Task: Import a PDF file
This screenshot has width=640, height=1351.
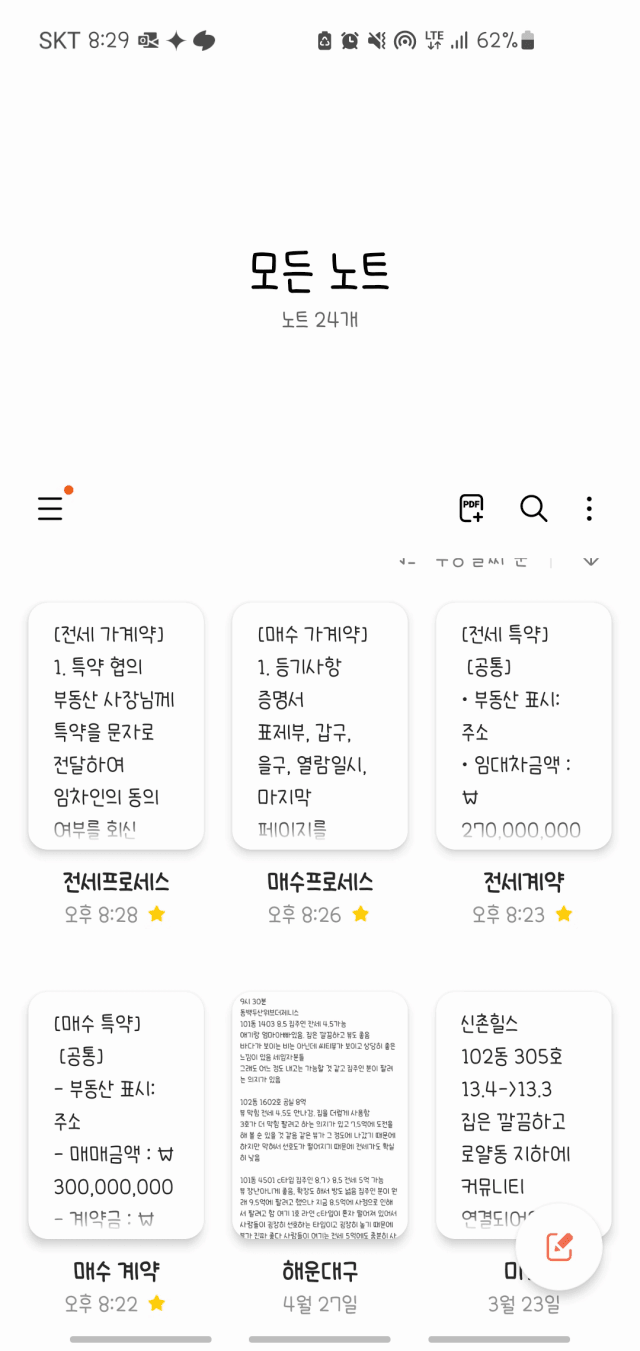Action: pos(471,508)
